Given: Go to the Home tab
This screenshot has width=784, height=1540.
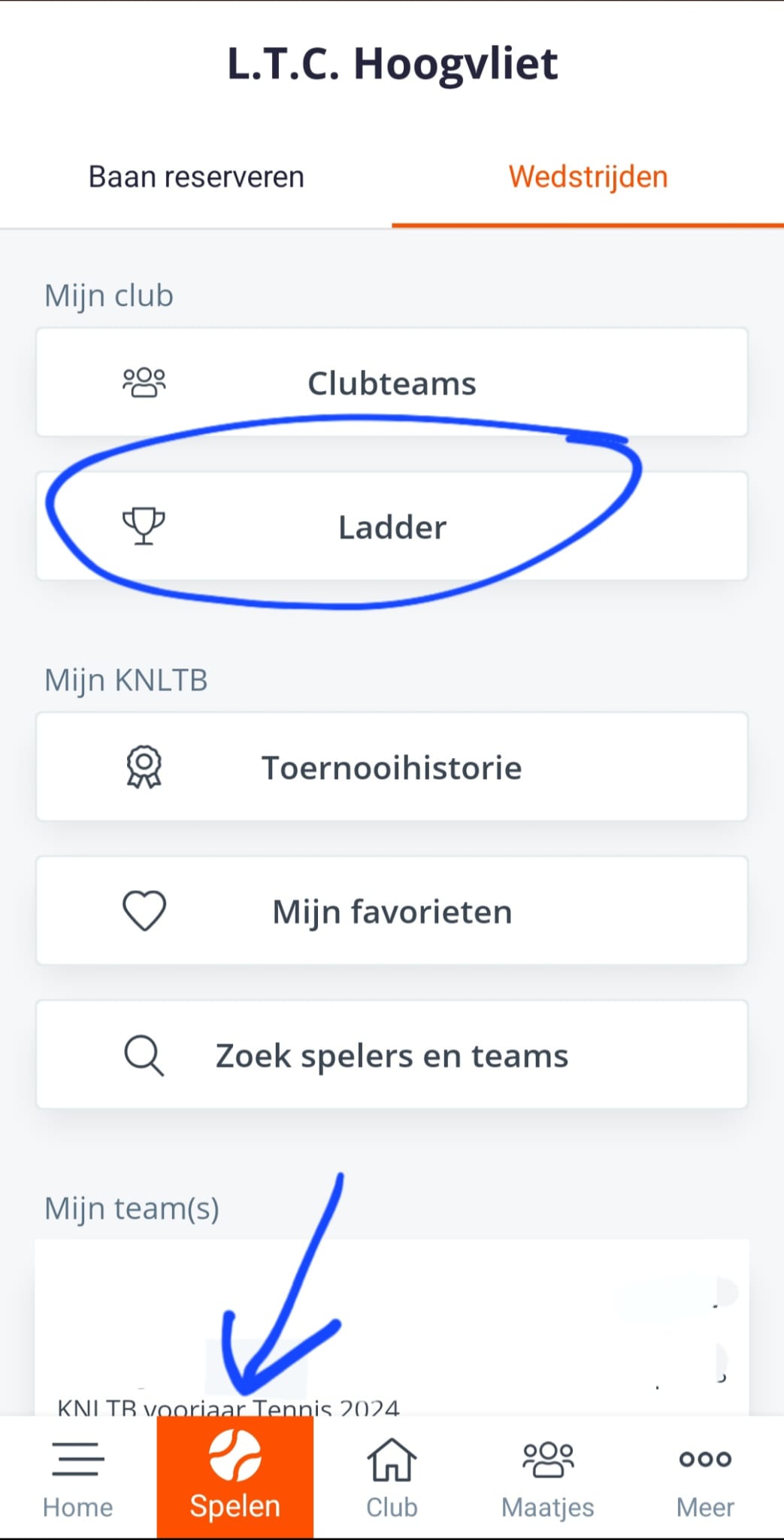Looking at the screenshot, I should click(78, 1478).
